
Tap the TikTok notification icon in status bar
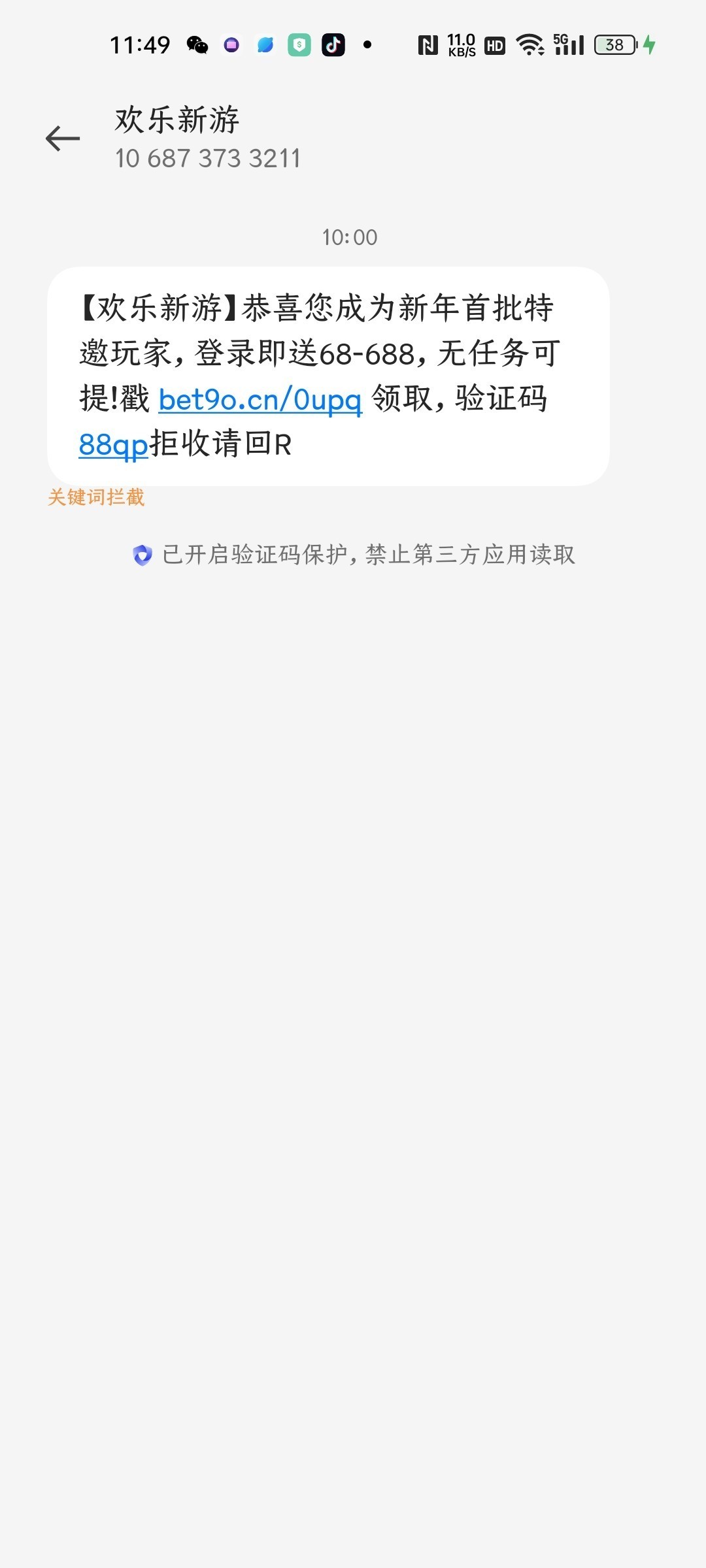pos(333,46)
